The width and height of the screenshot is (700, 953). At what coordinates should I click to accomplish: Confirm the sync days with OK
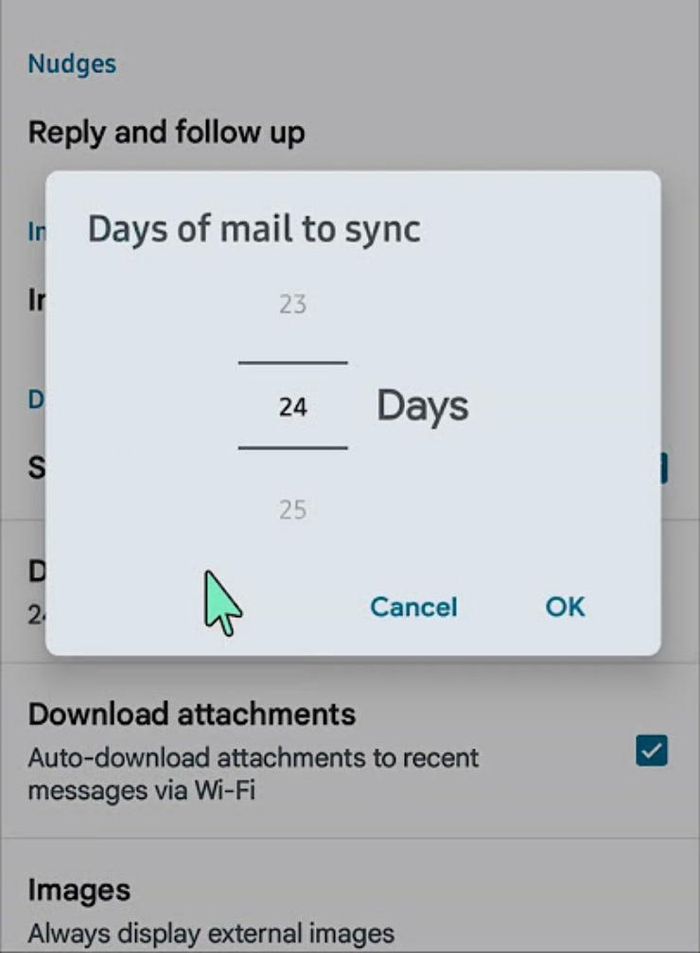(564, 607)
